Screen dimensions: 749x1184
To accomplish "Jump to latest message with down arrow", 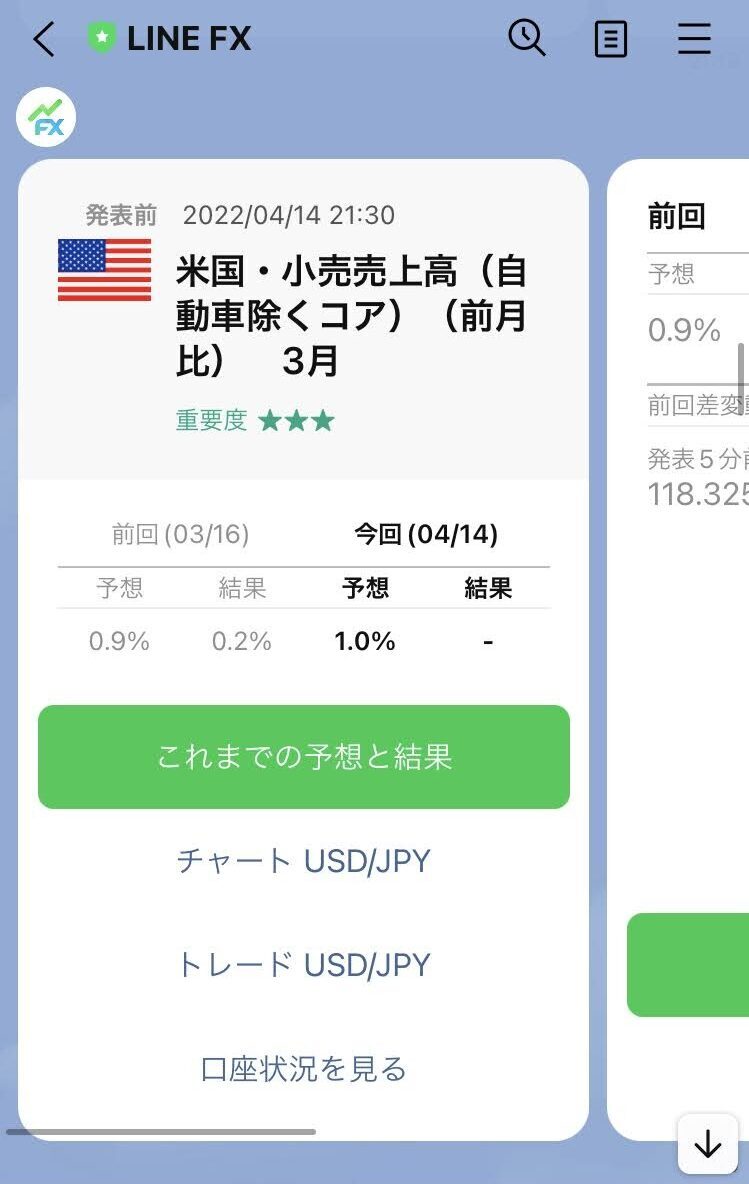I will 708,1144.
